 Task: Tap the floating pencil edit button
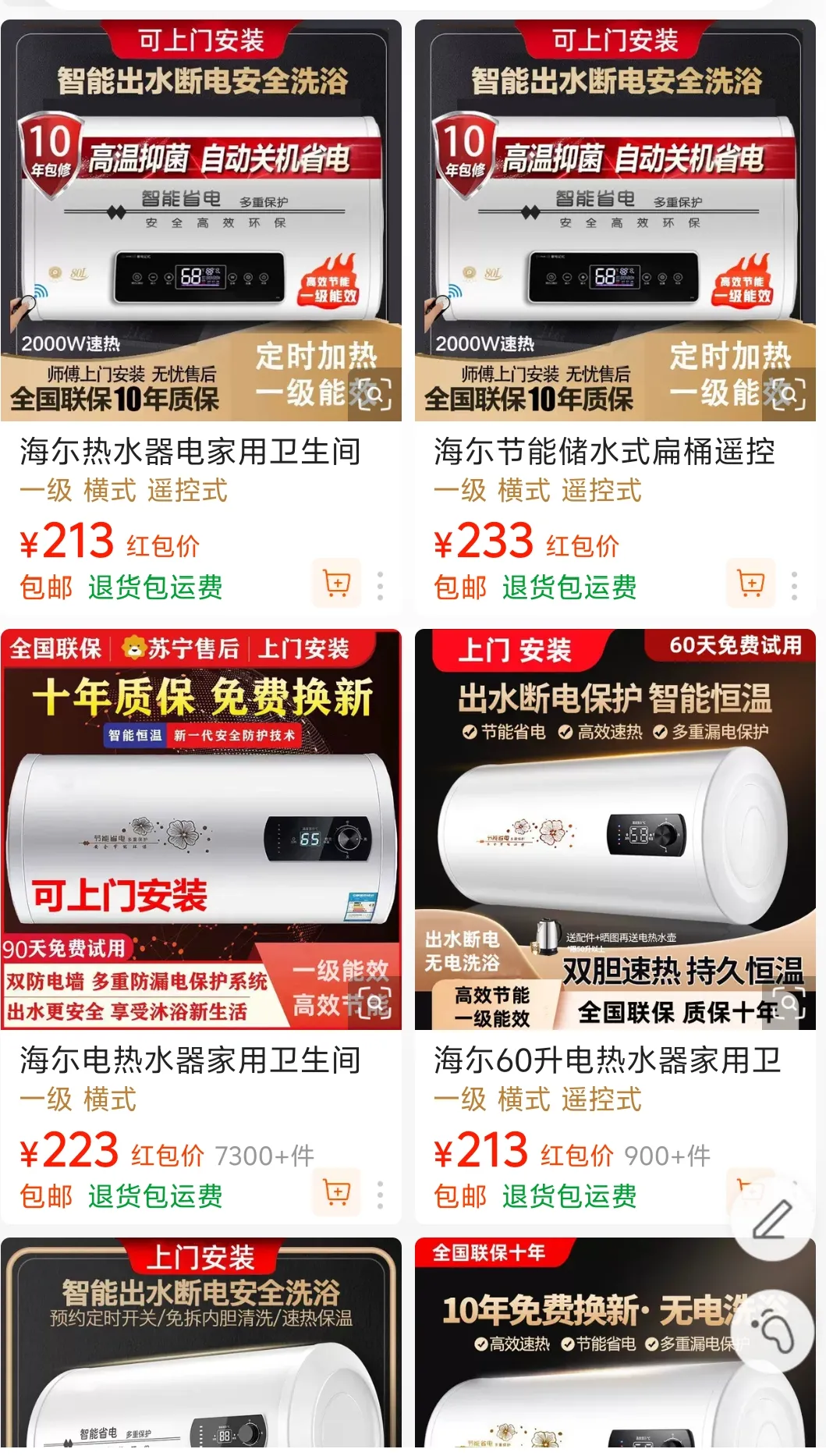(x=772, y=1220)
